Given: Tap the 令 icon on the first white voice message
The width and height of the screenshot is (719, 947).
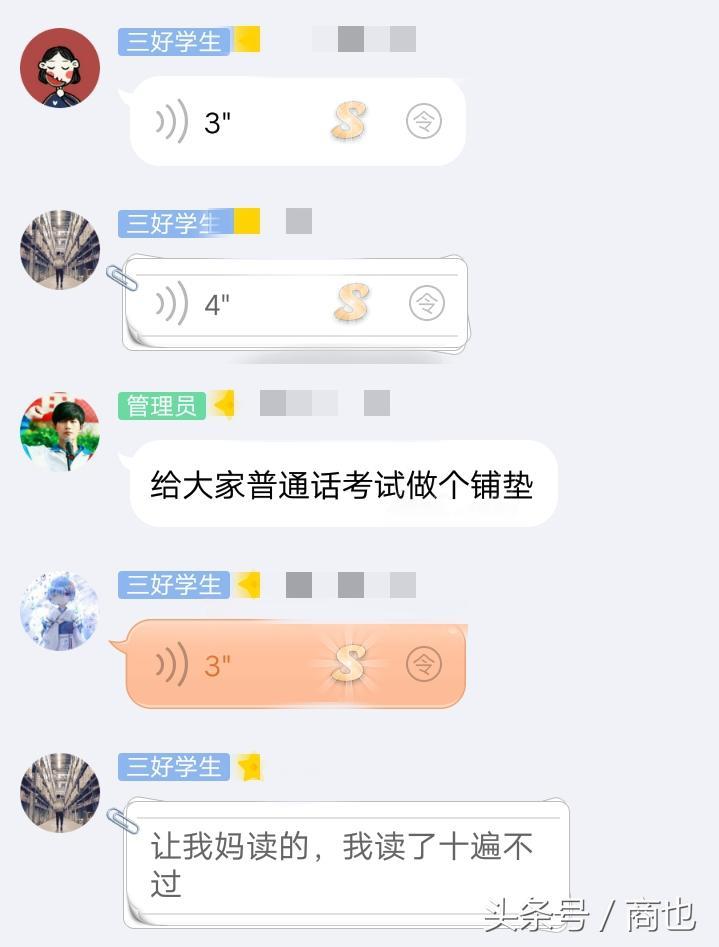Looking at the screenshot, I should [424, 122].
